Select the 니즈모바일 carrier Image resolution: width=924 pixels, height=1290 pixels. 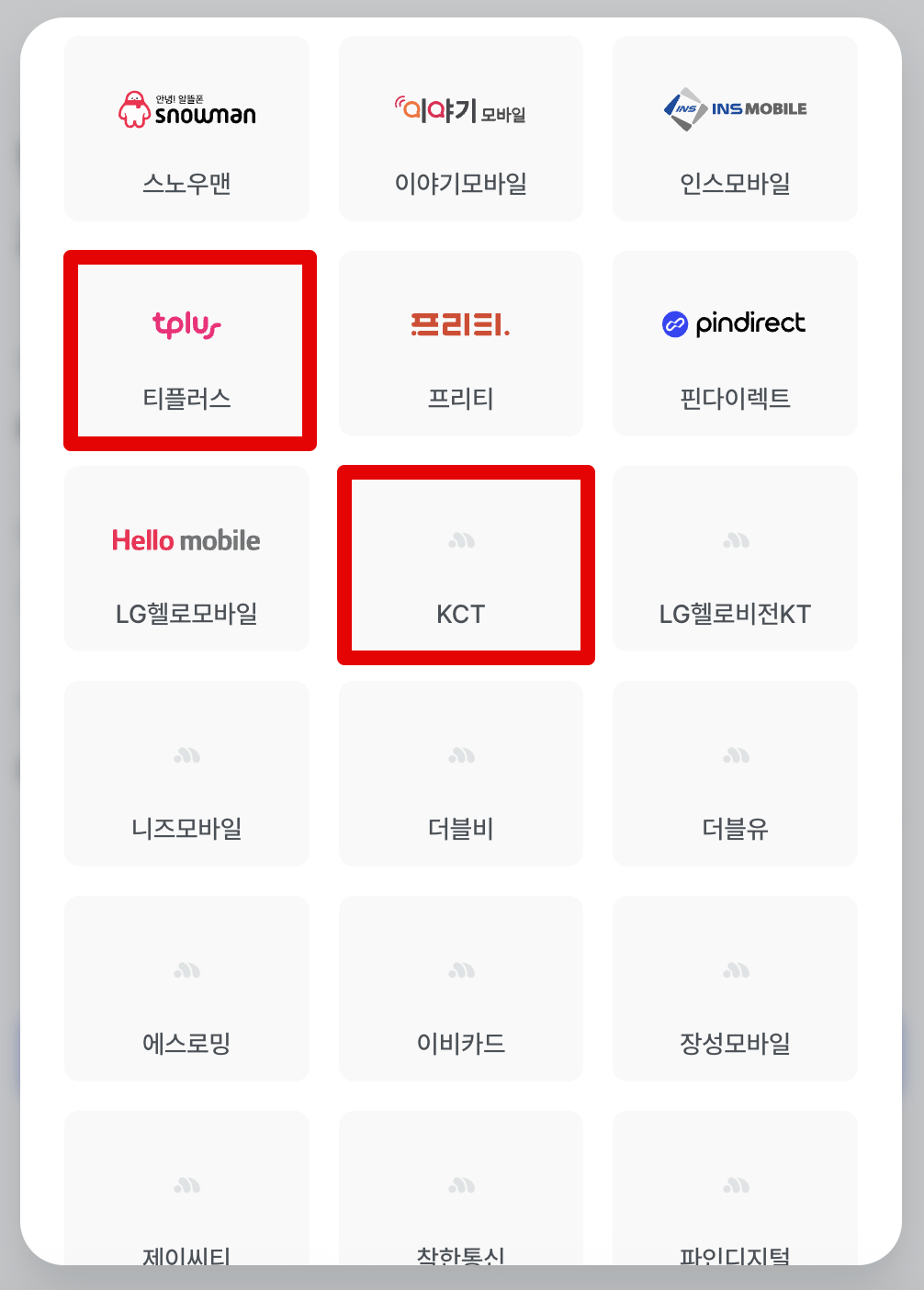[186, 774]
